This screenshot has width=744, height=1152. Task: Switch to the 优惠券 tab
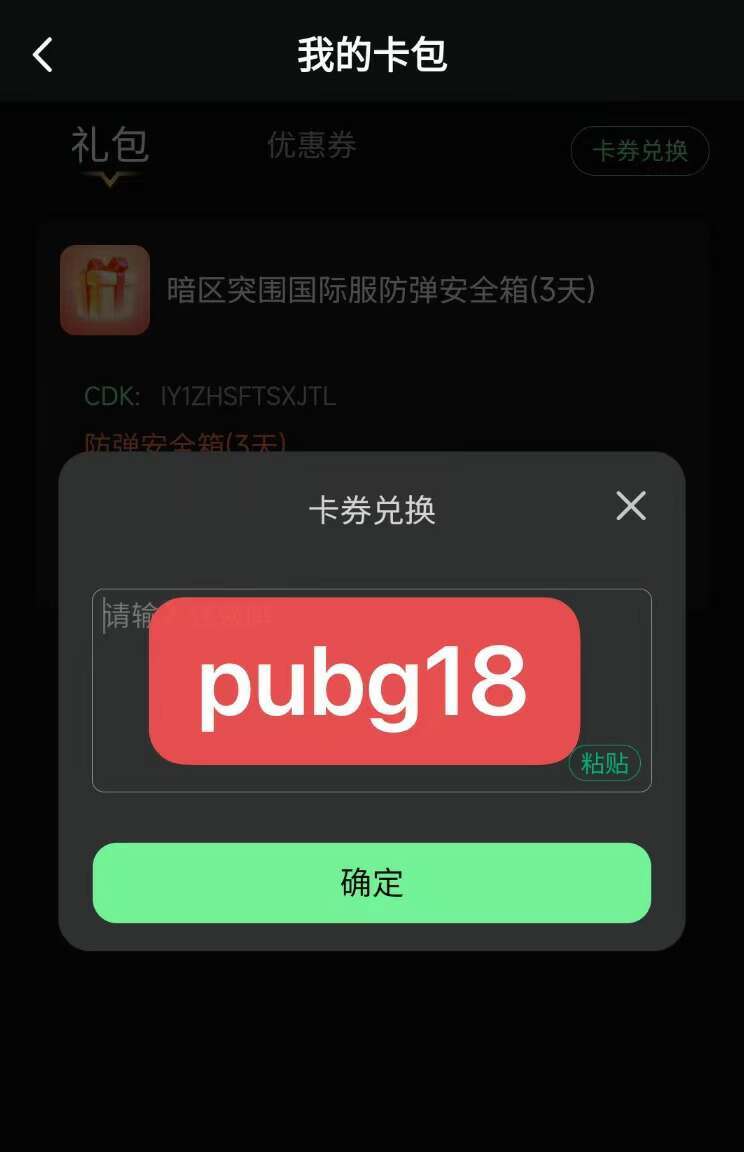[312, 147]
